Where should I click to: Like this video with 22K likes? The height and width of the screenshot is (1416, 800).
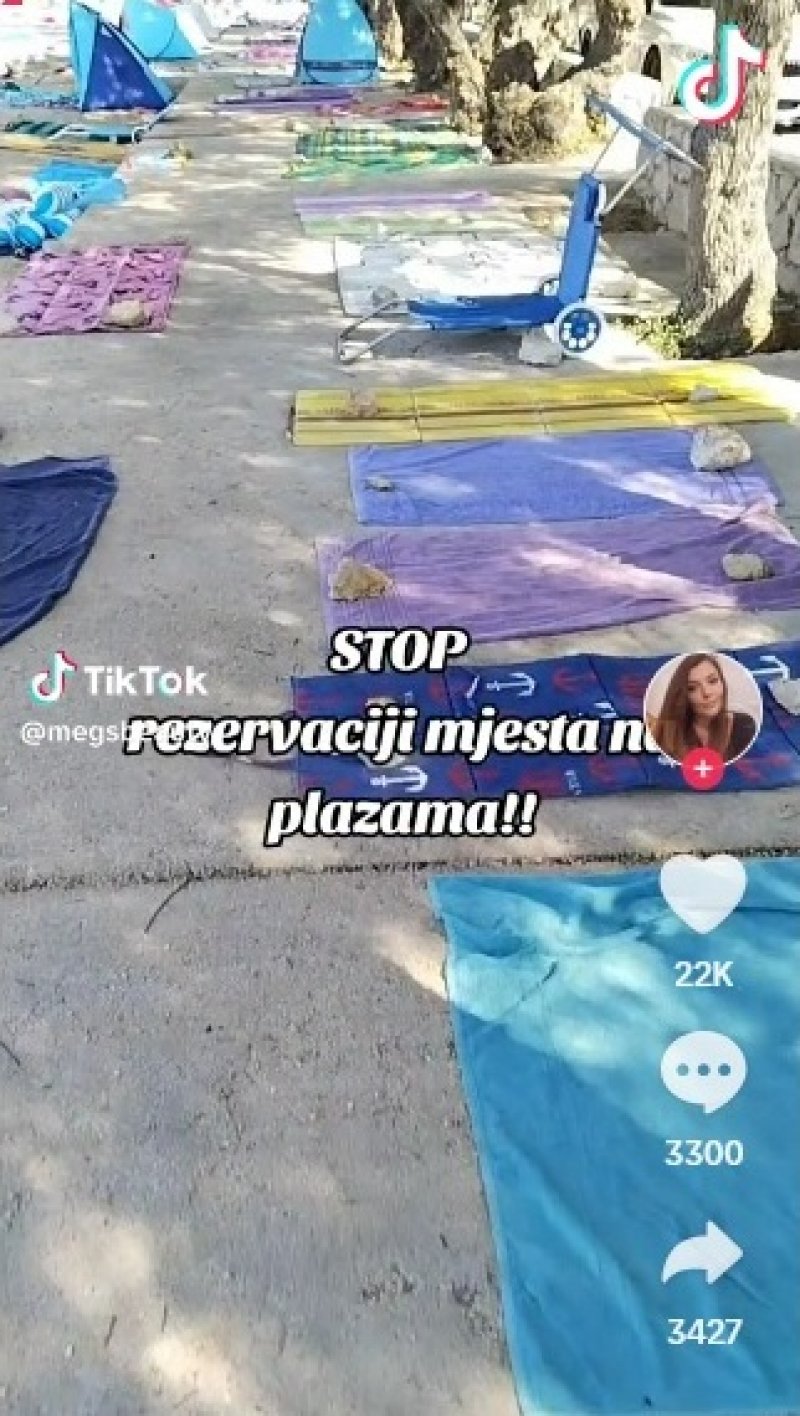tap(703, 892)
